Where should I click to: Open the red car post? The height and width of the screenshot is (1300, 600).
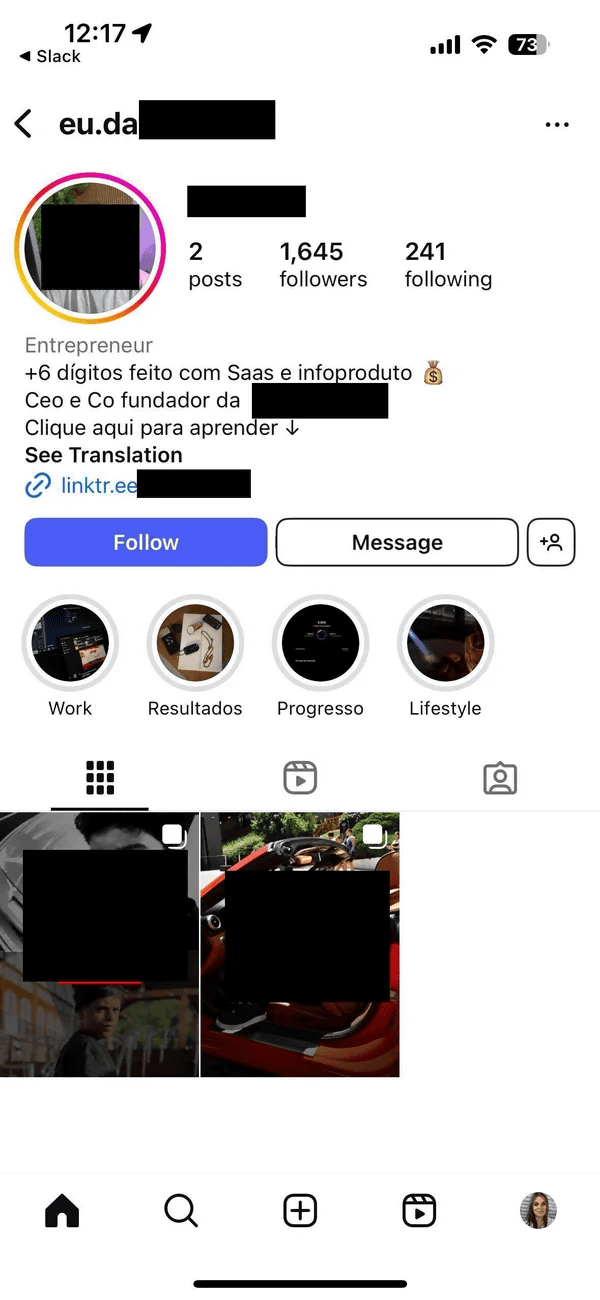(300, 944)
